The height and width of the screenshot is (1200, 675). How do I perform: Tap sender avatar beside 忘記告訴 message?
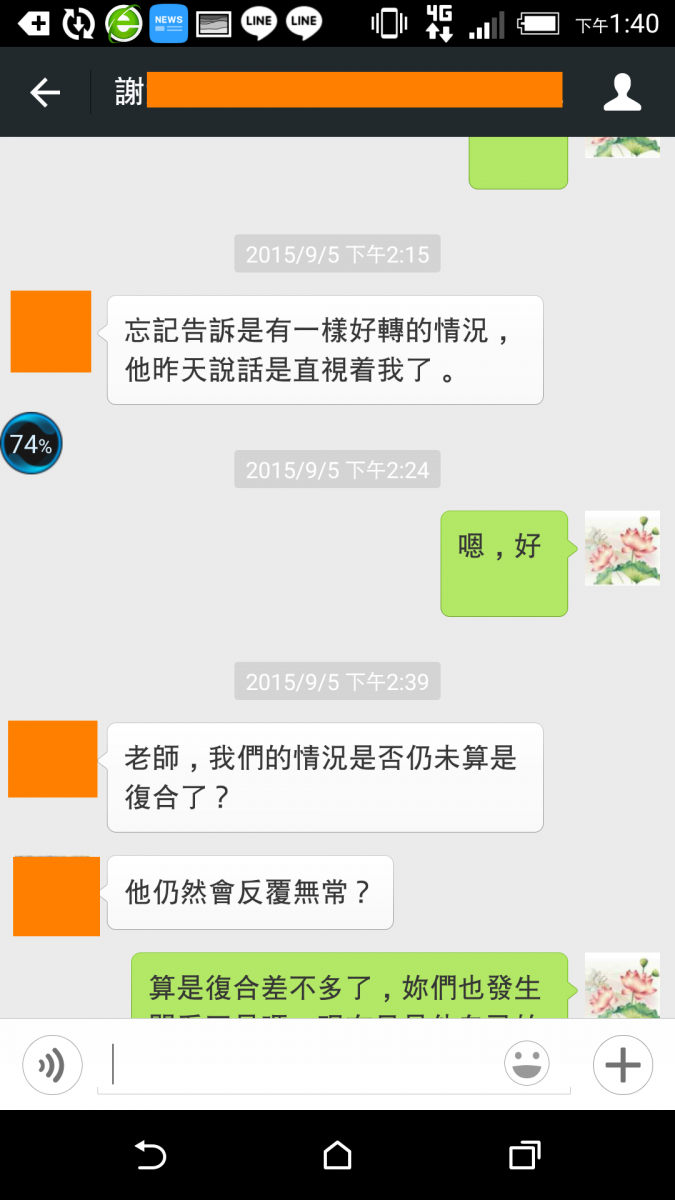tap(51, 332)
